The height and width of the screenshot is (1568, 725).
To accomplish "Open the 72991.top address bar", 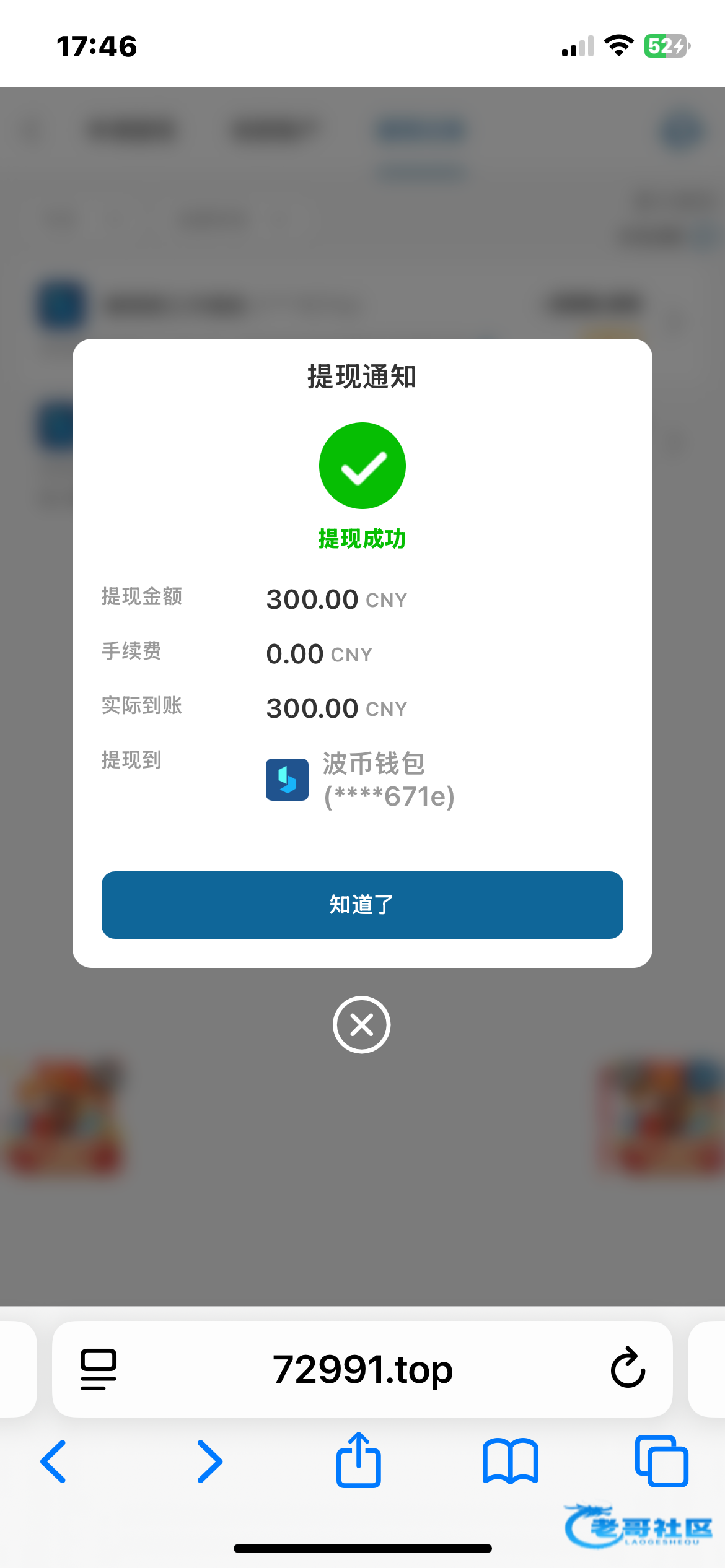I will pyautogui.click(x=362, y=1369).
